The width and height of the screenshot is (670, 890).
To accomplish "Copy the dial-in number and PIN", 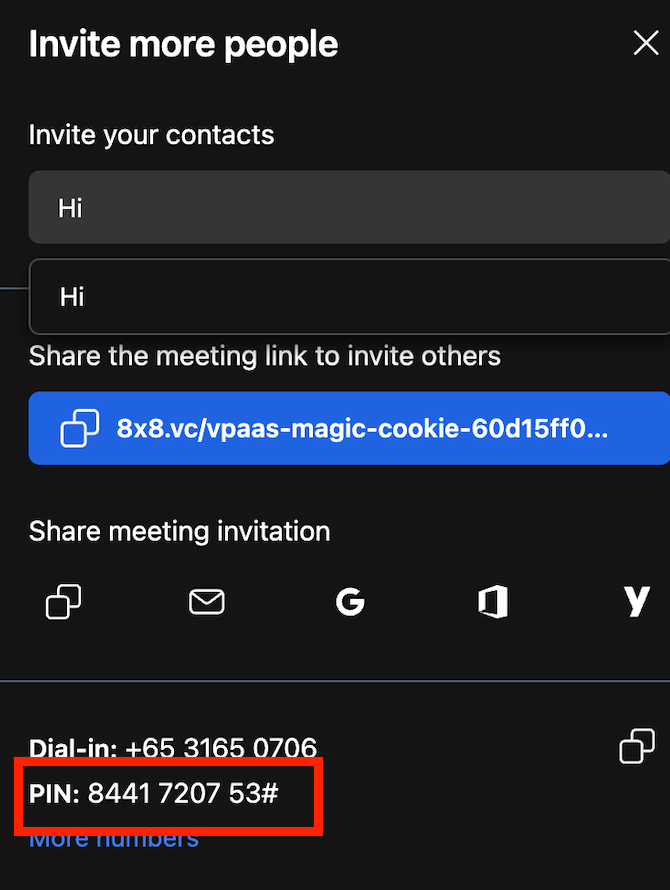I will coord(637,746).
